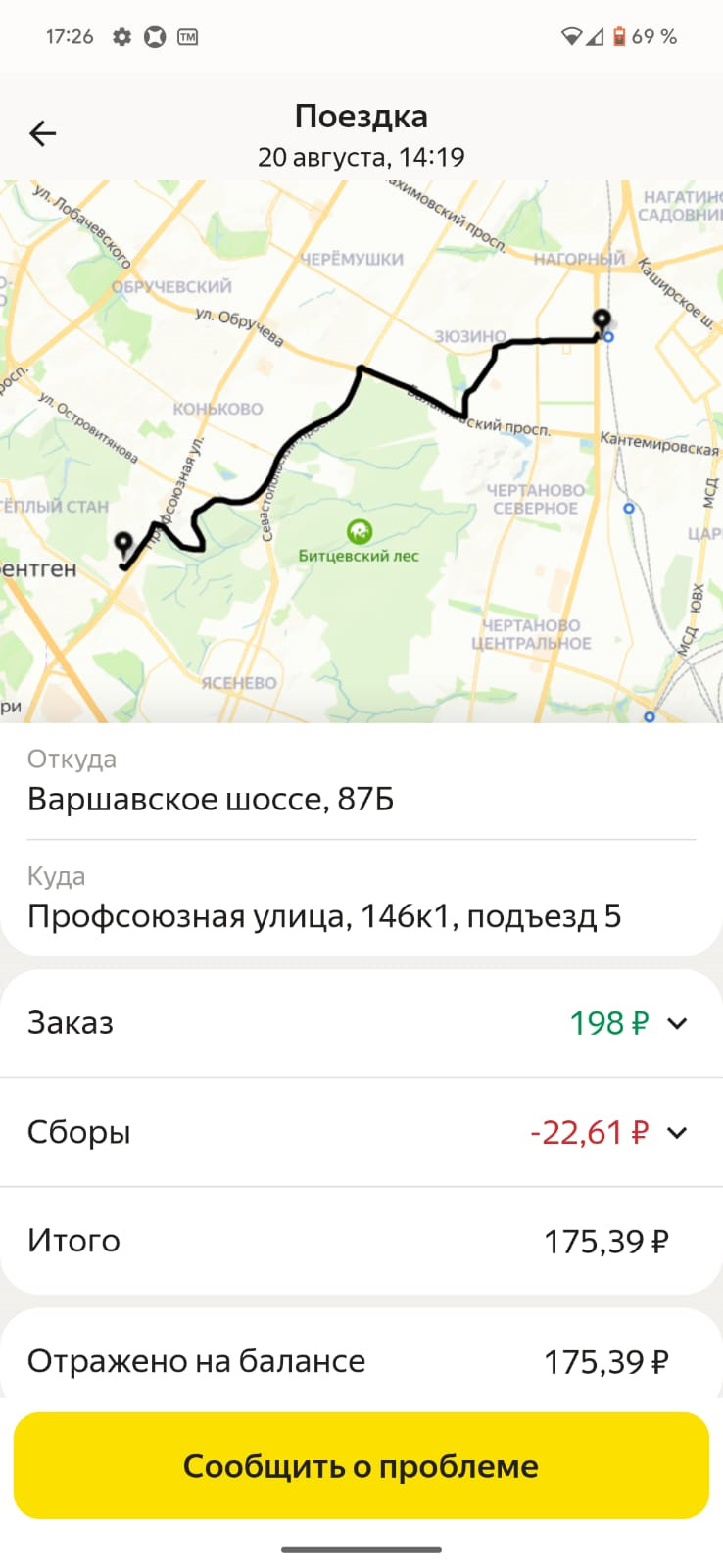
Task: Expand the Заказ 198 ₽ breakdown
Action: coord(676,1023)
